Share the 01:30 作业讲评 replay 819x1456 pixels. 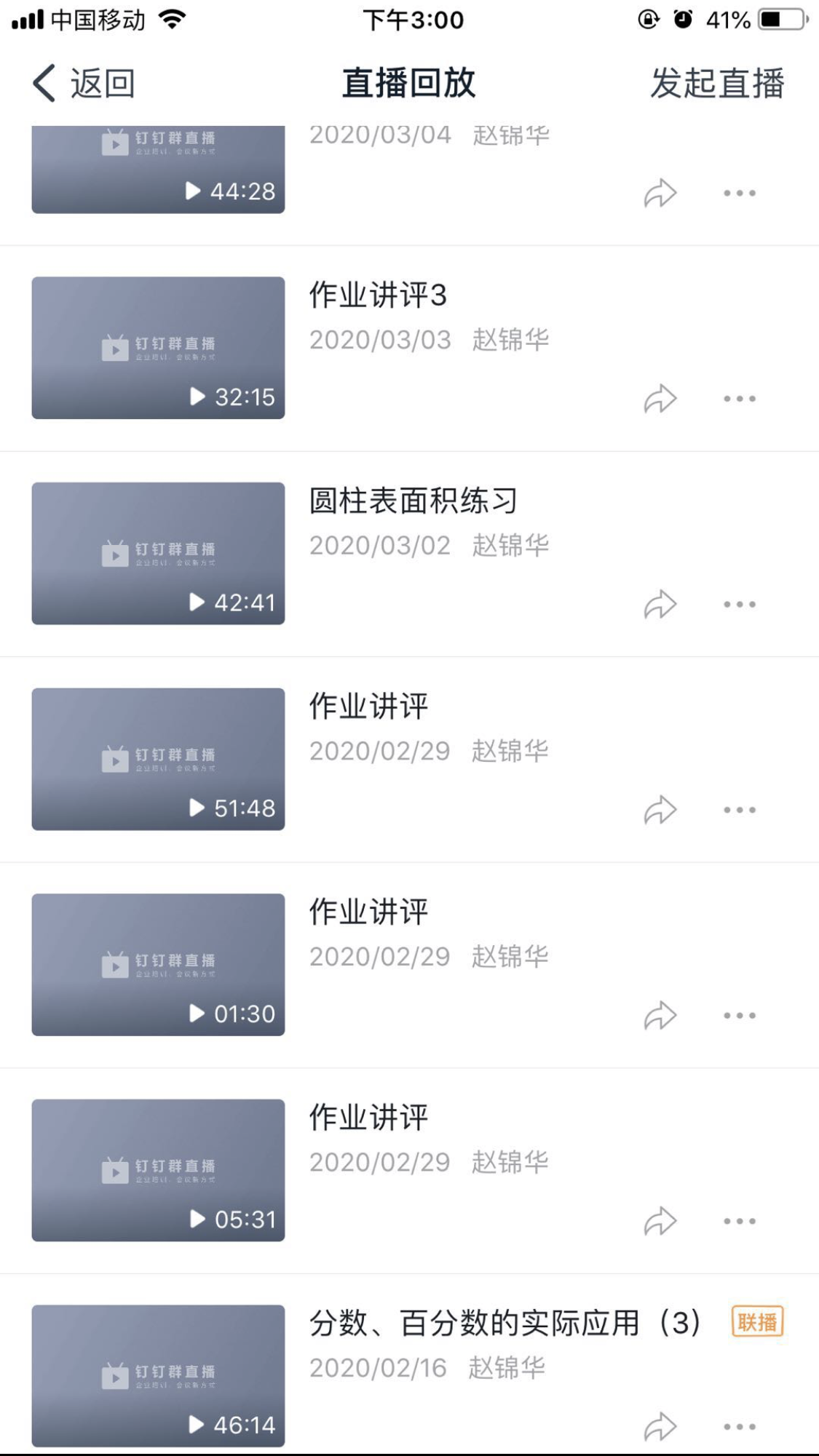[660, 1016]
